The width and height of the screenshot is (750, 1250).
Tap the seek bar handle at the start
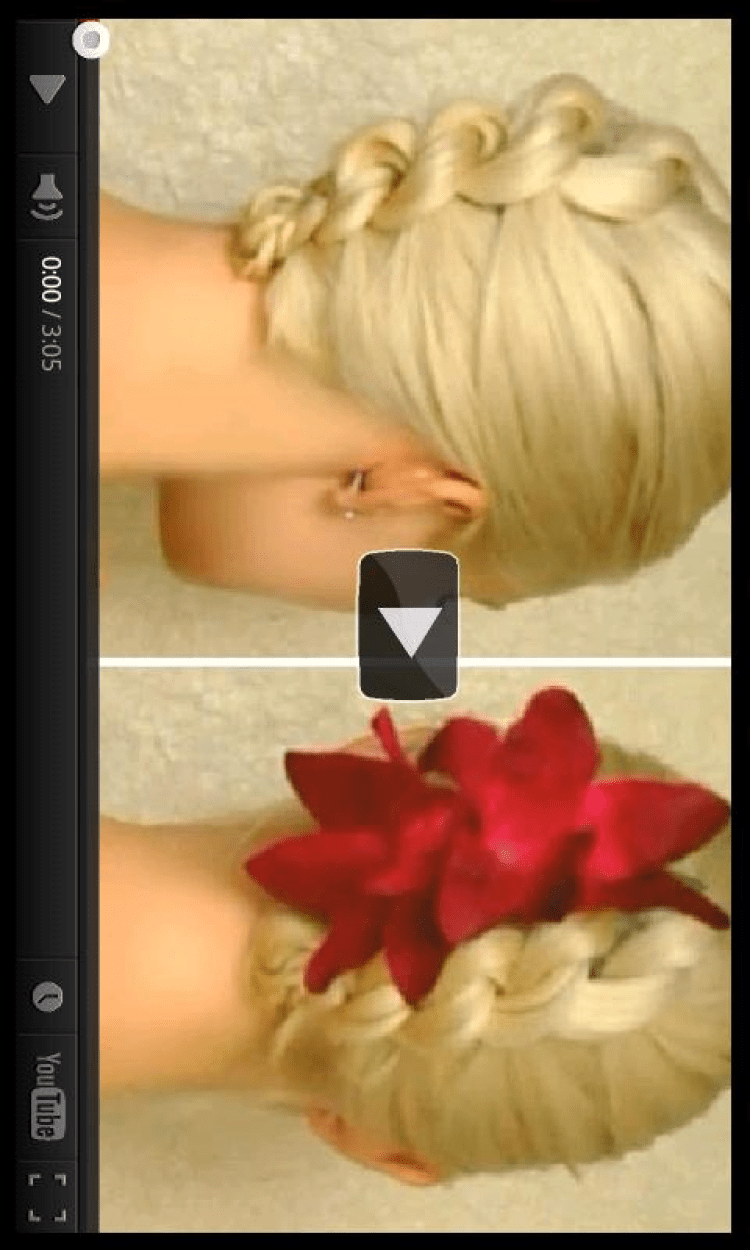tap(91, 41)
